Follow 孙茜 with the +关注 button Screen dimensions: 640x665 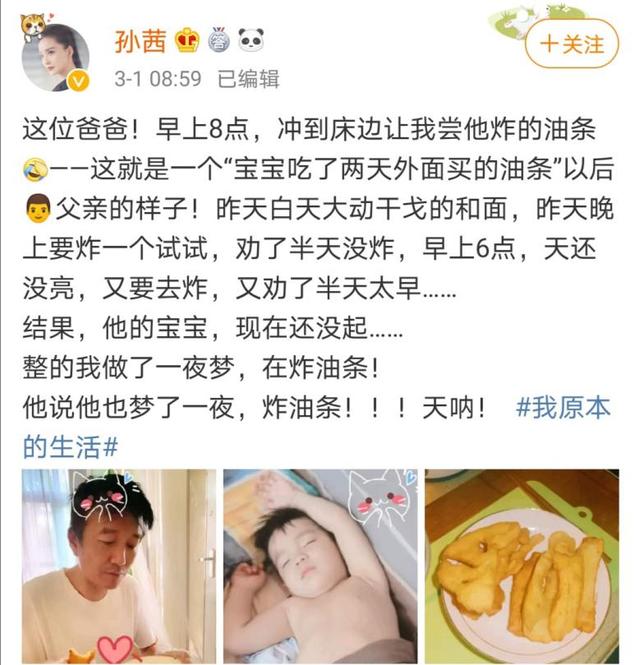point(572,44)
